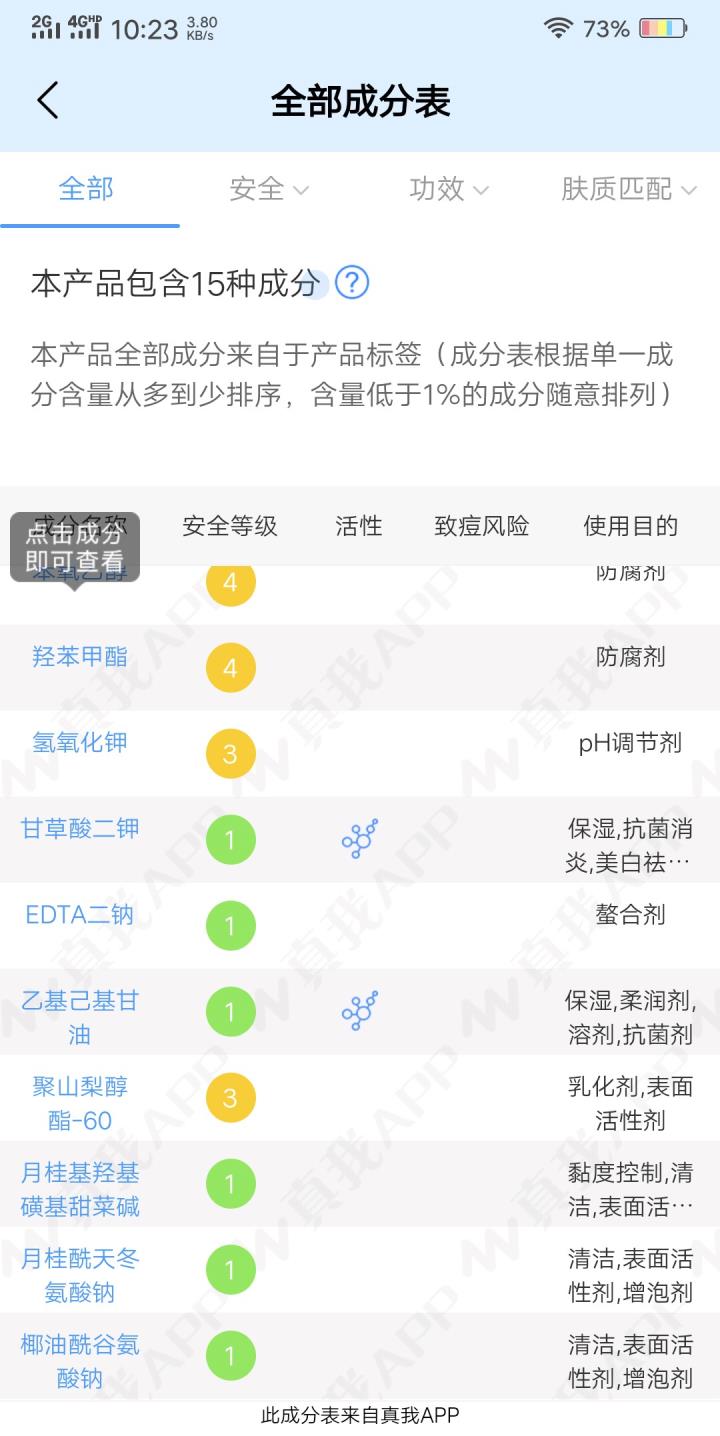View the 月桂酰天冬氨酸钠 ingredient
Screen dimensions: 720x1436
click(x=80, y=1275)
